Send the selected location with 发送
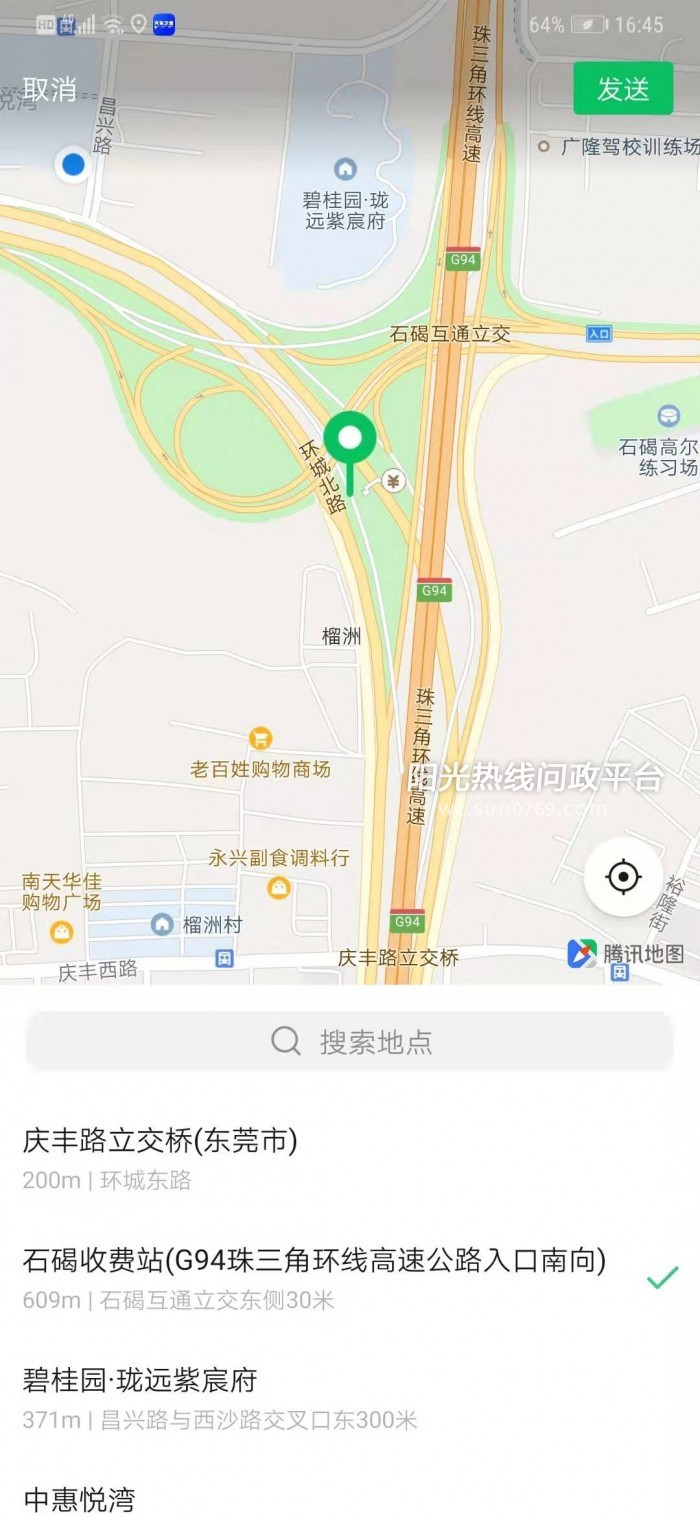700x1516 pixels. click(x=623, y=89)
